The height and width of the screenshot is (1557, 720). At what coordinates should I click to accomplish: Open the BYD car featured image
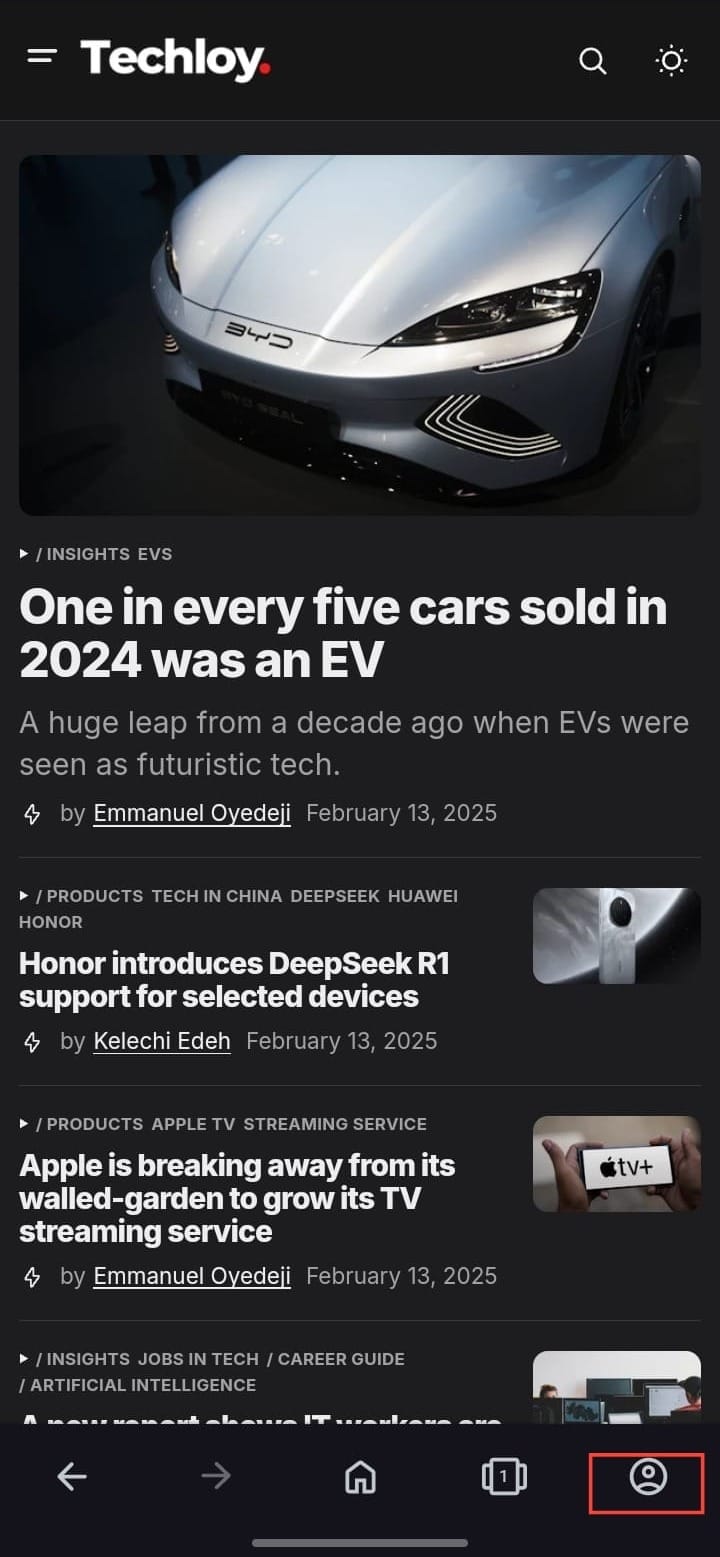point(360,335)
